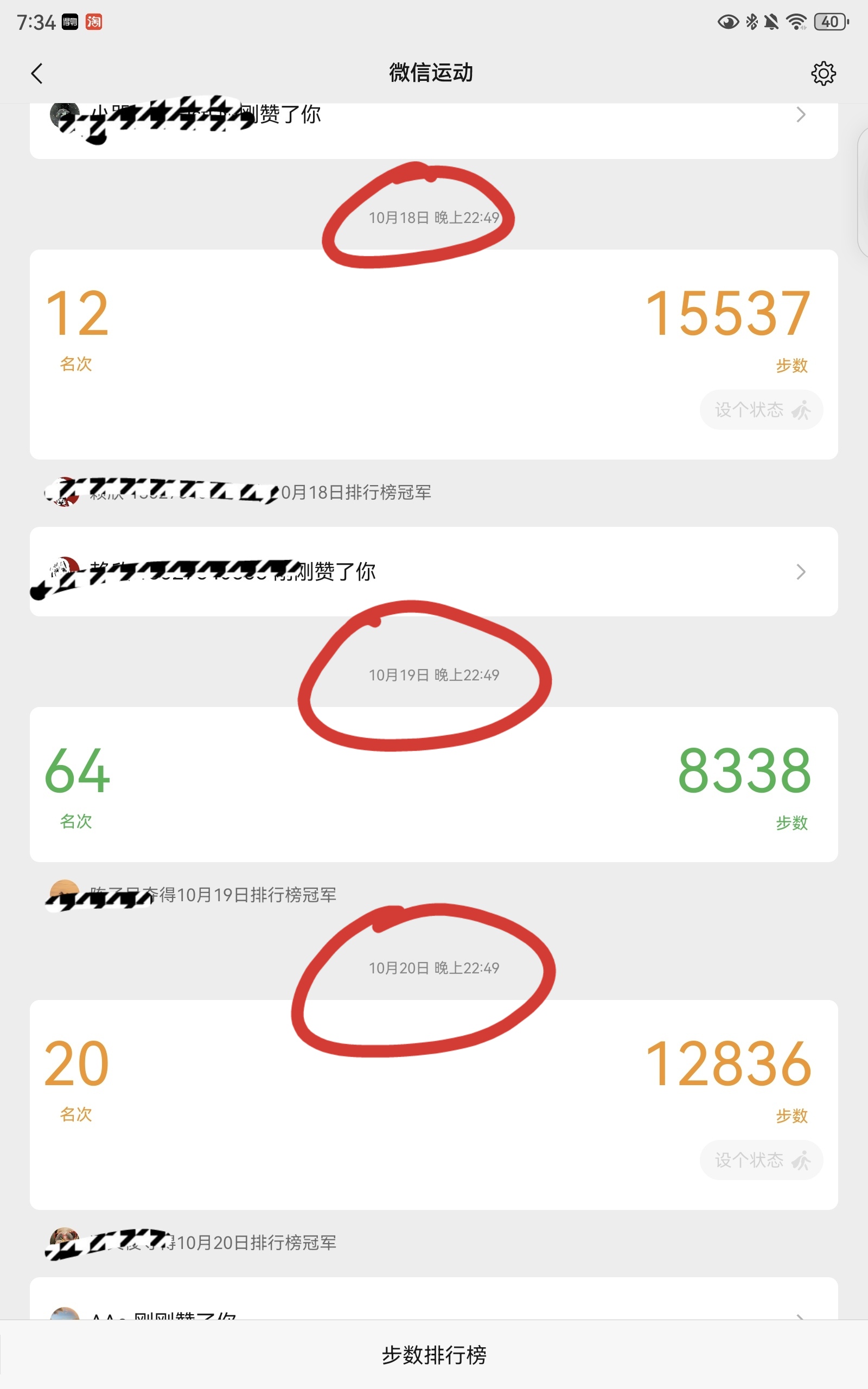Tap 设个状态 on the 12836 steps card

(761, 1160)
